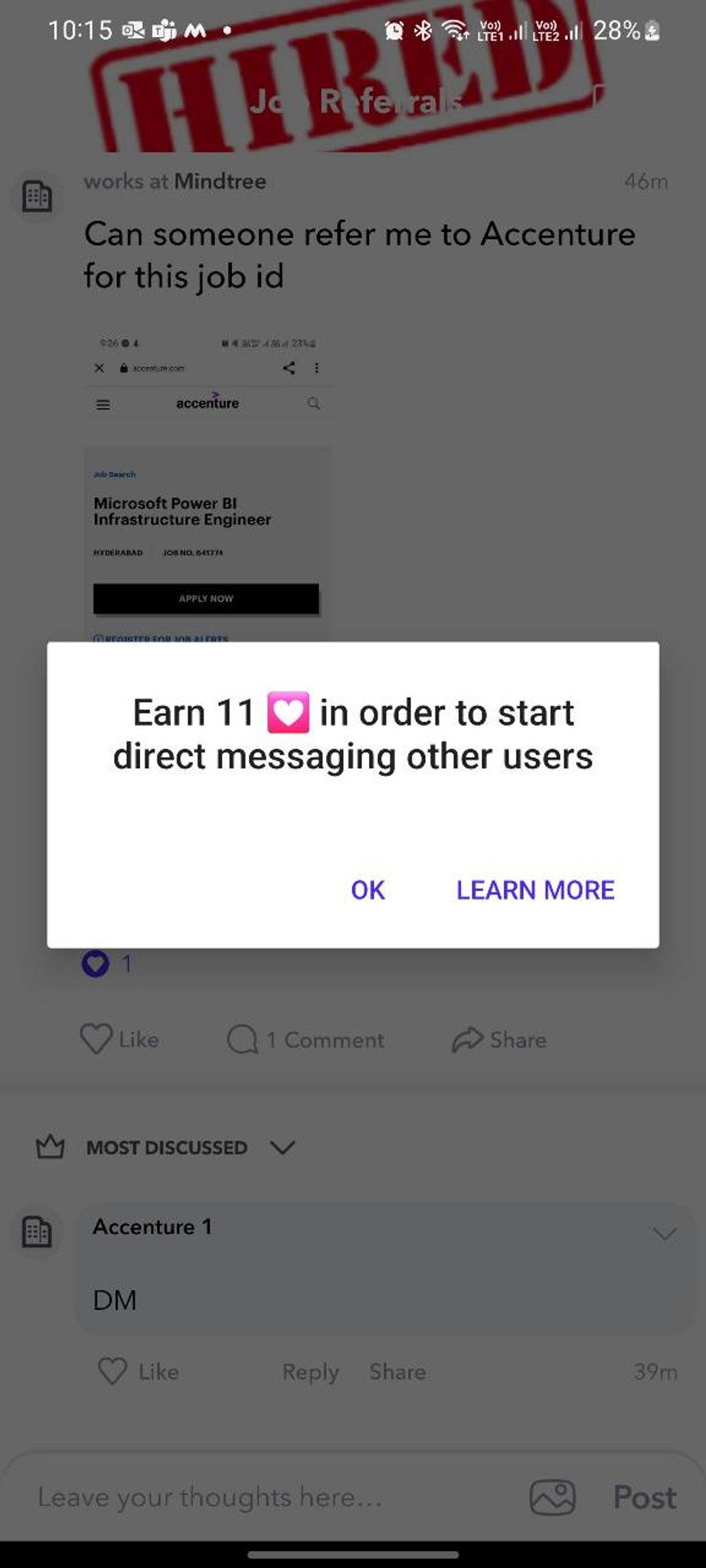
Task: Open the 1 Comment section
Action: (x=306, y=1040)
